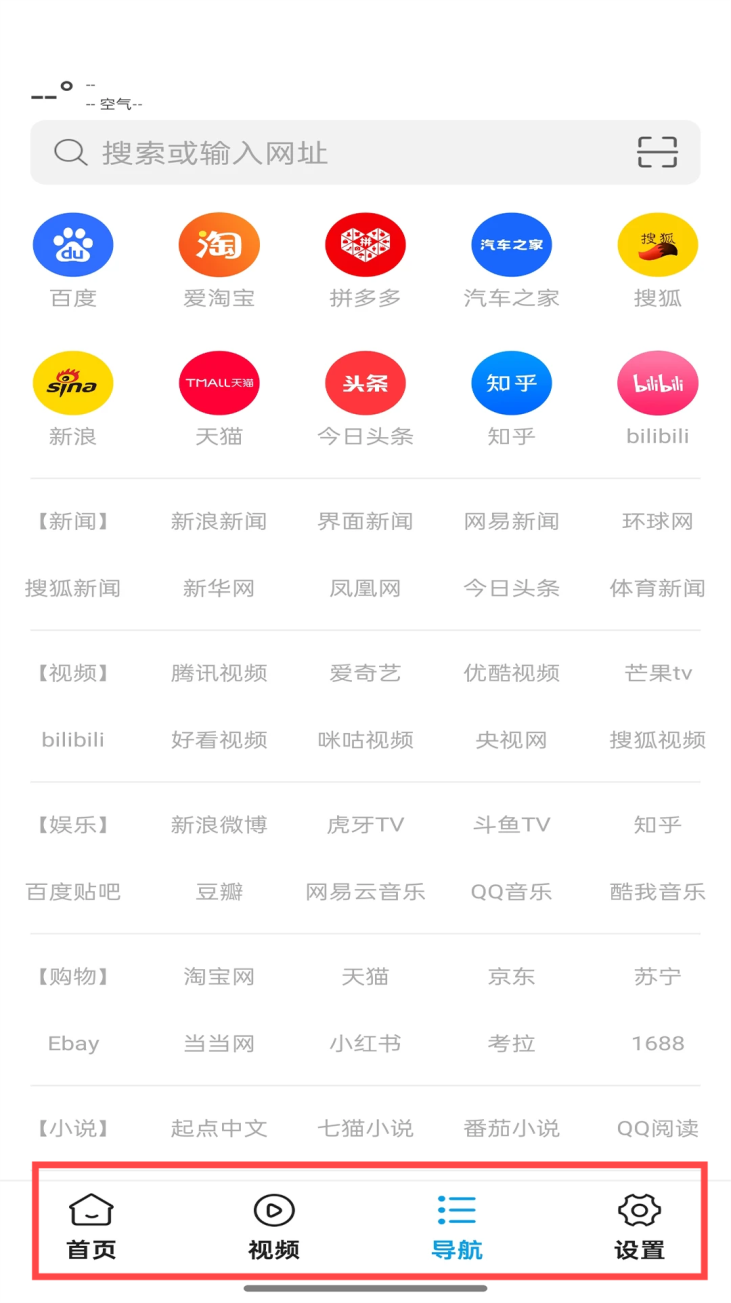Image resolution: width=731 pixels, height=1303 pixels.
Task: Switch to the 视频 tab
Action: (x=274, y=1226)
